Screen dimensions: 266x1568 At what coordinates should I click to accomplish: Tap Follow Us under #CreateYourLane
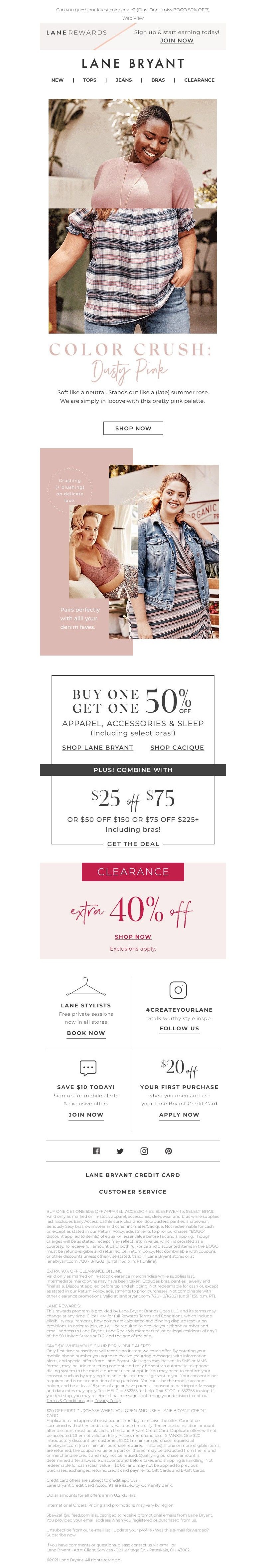tap(179, 1028)
